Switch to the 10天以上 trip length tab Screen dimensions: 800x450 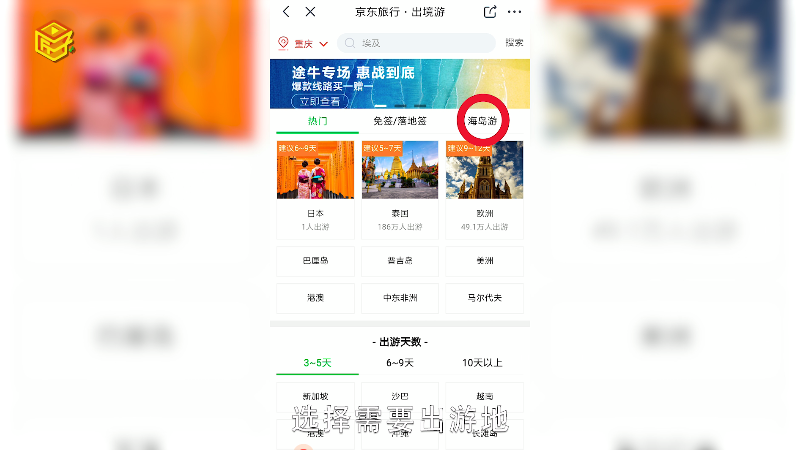point(483,362)
